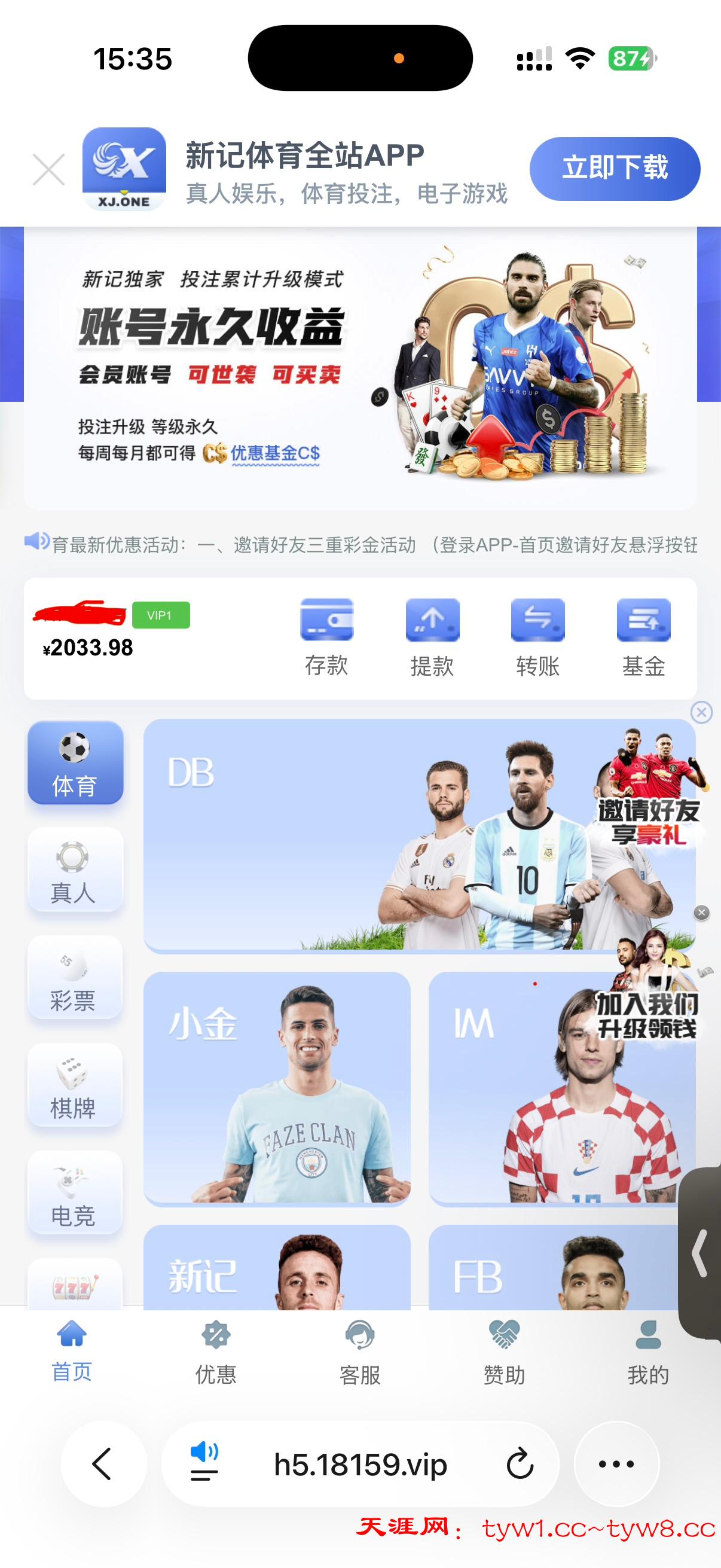Reload the page in the browser

coord(520,1464)
